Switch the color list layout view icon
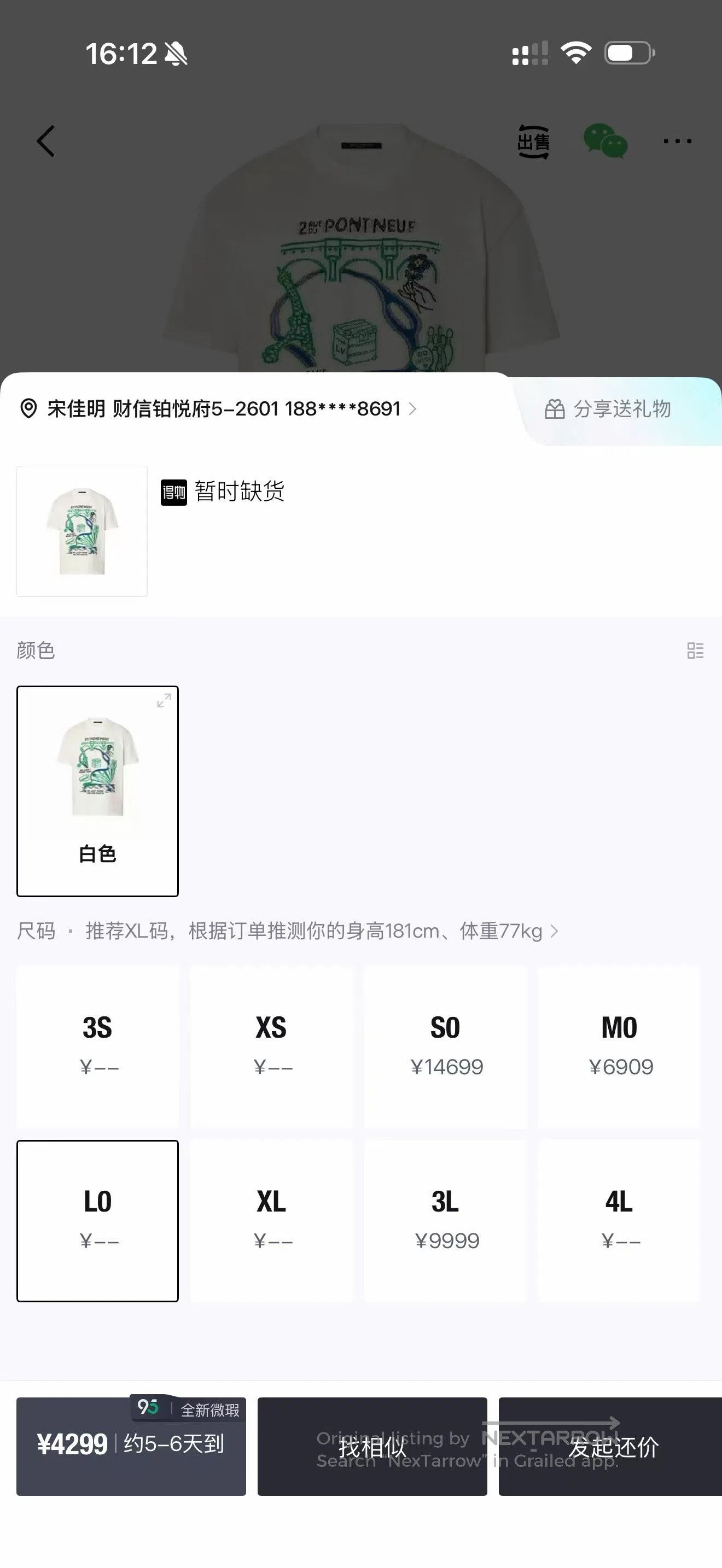Image resolution: width=722 pixels, height=1568 pixels. (x=695, y=650)
